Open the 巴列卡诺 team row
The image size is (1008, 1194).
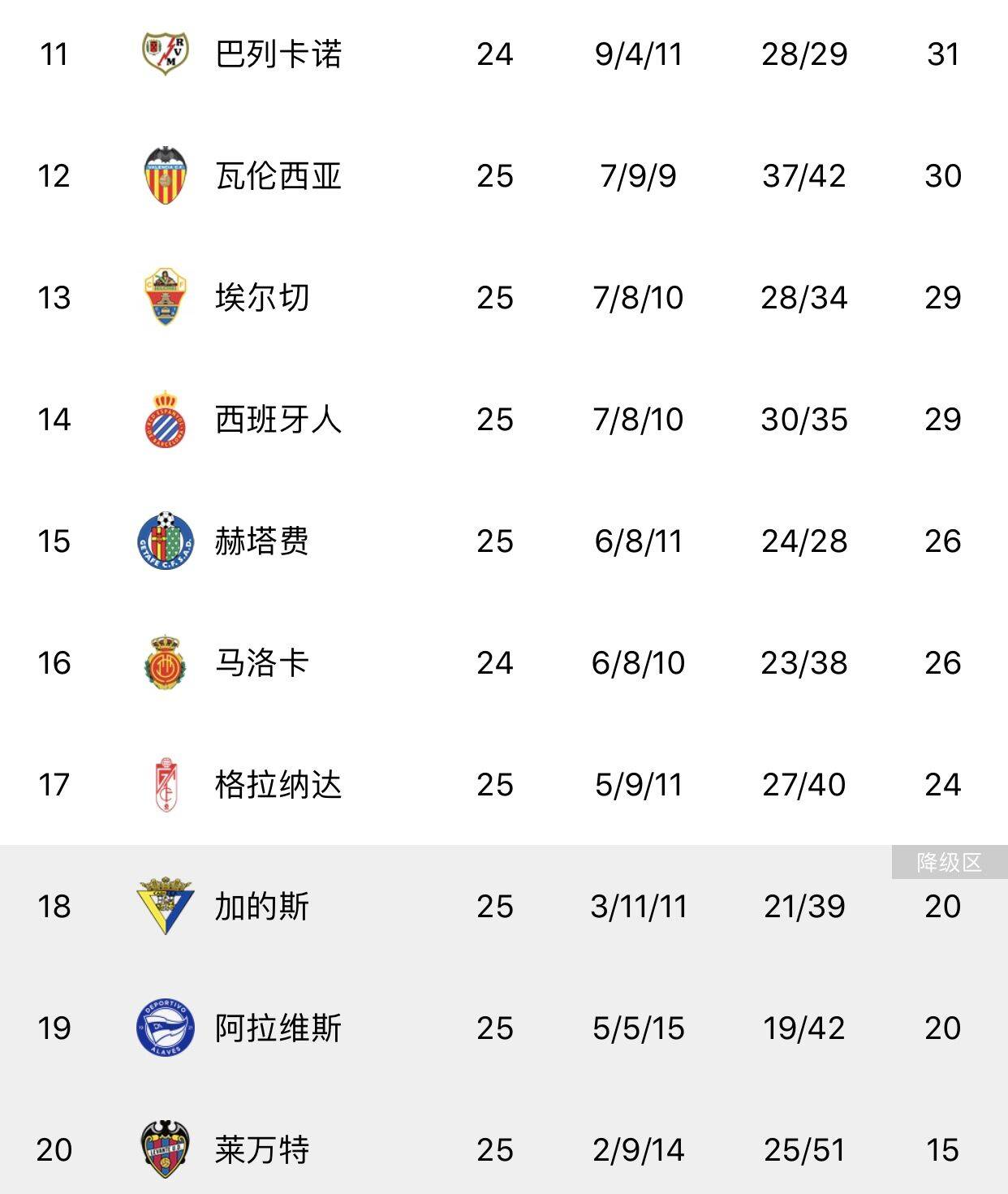click(278, 54)
